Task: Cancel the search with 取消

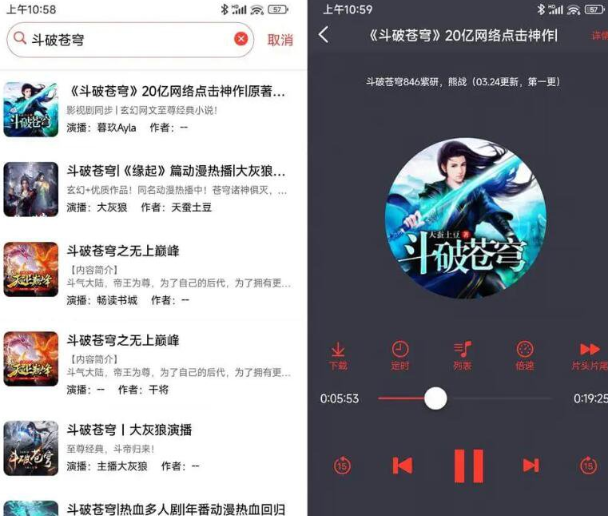Action: tap(280, 40)
